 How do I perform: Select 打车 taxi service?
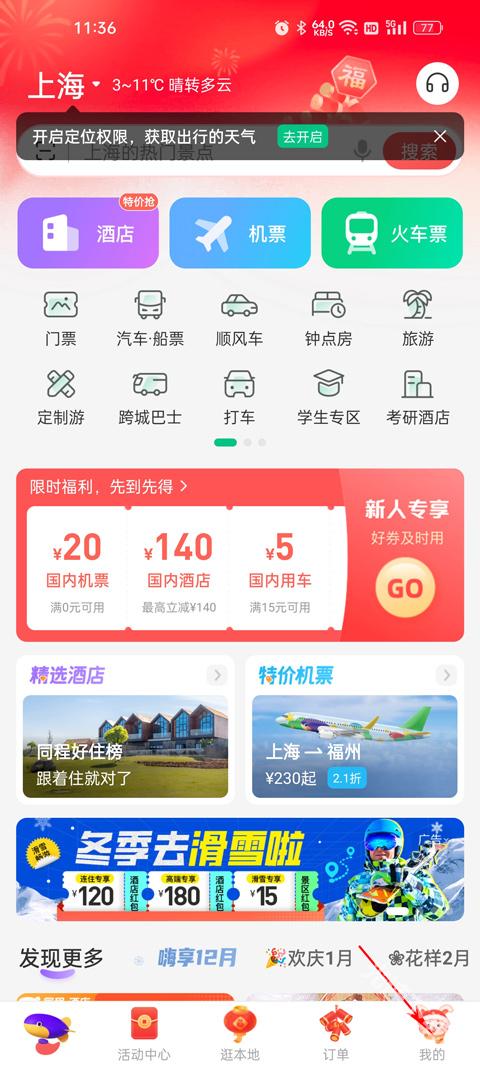pyautogui.click(x=239, y=397)
